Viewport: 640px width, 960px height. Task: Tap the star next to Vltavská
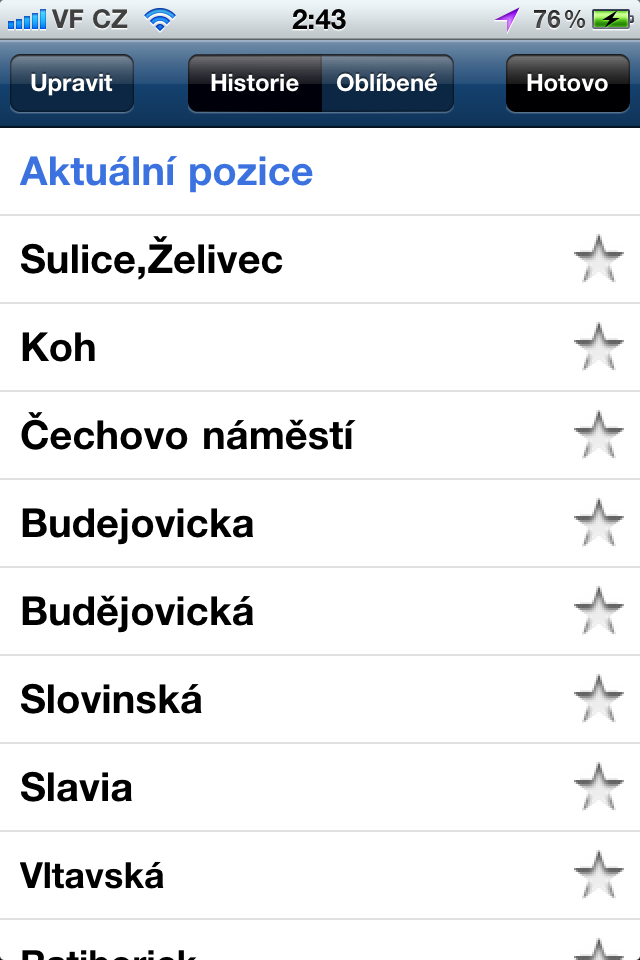pos(598,876)
